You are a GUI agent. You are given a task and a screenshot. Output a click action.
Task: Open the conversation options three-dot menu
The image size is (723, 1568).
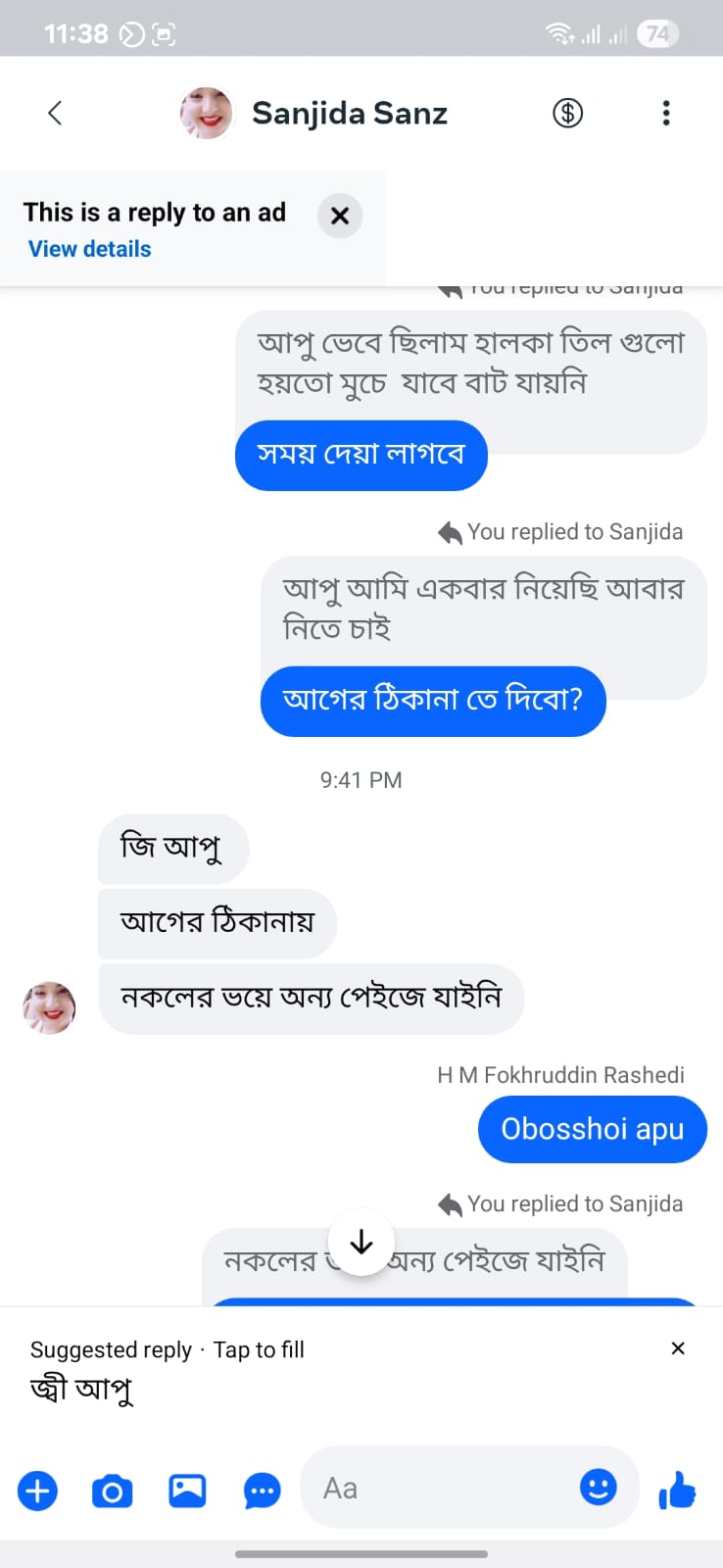coord(666,113)
